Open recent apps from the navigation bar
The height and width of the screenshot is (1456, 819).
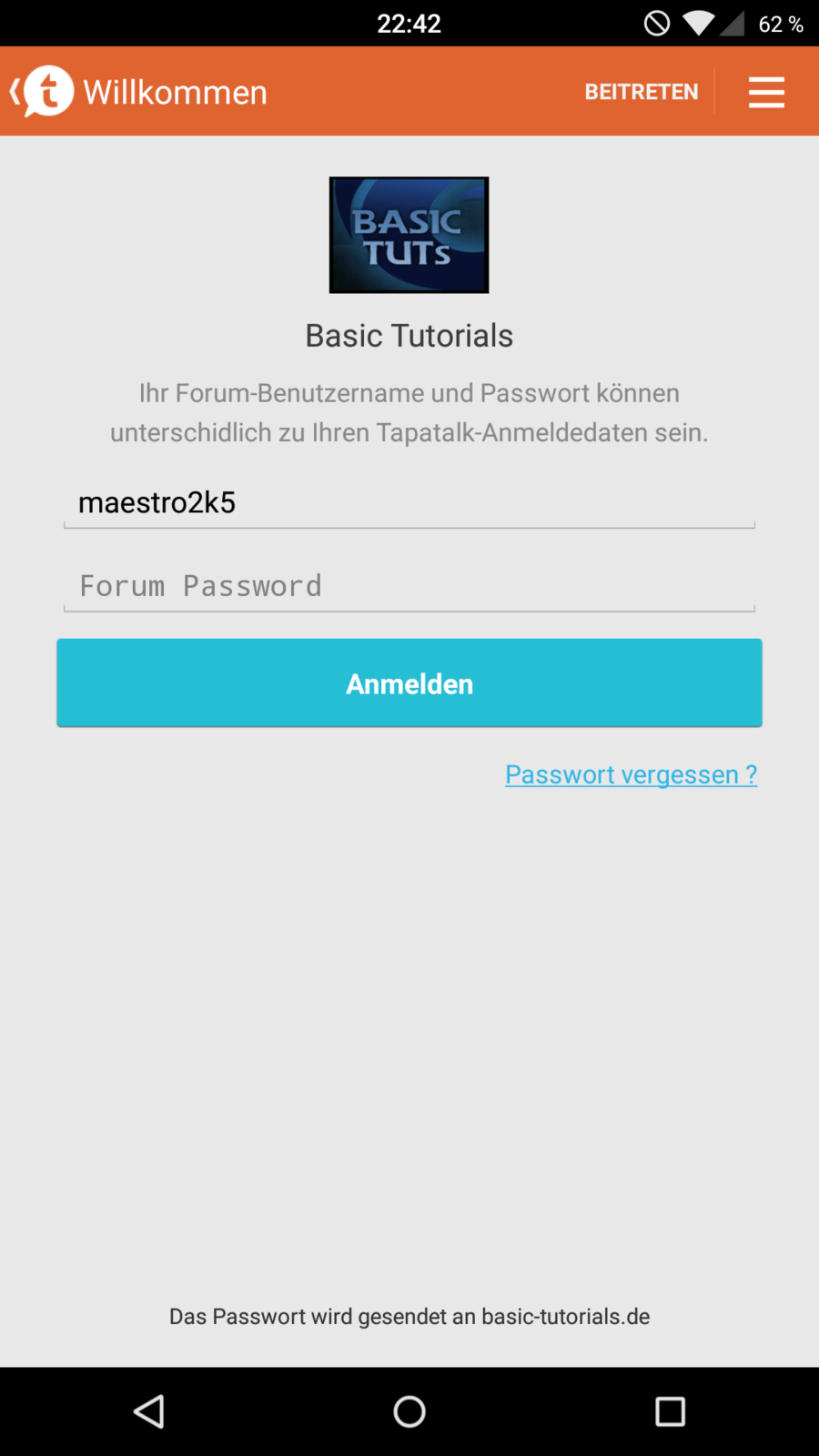coord(670,1411)
